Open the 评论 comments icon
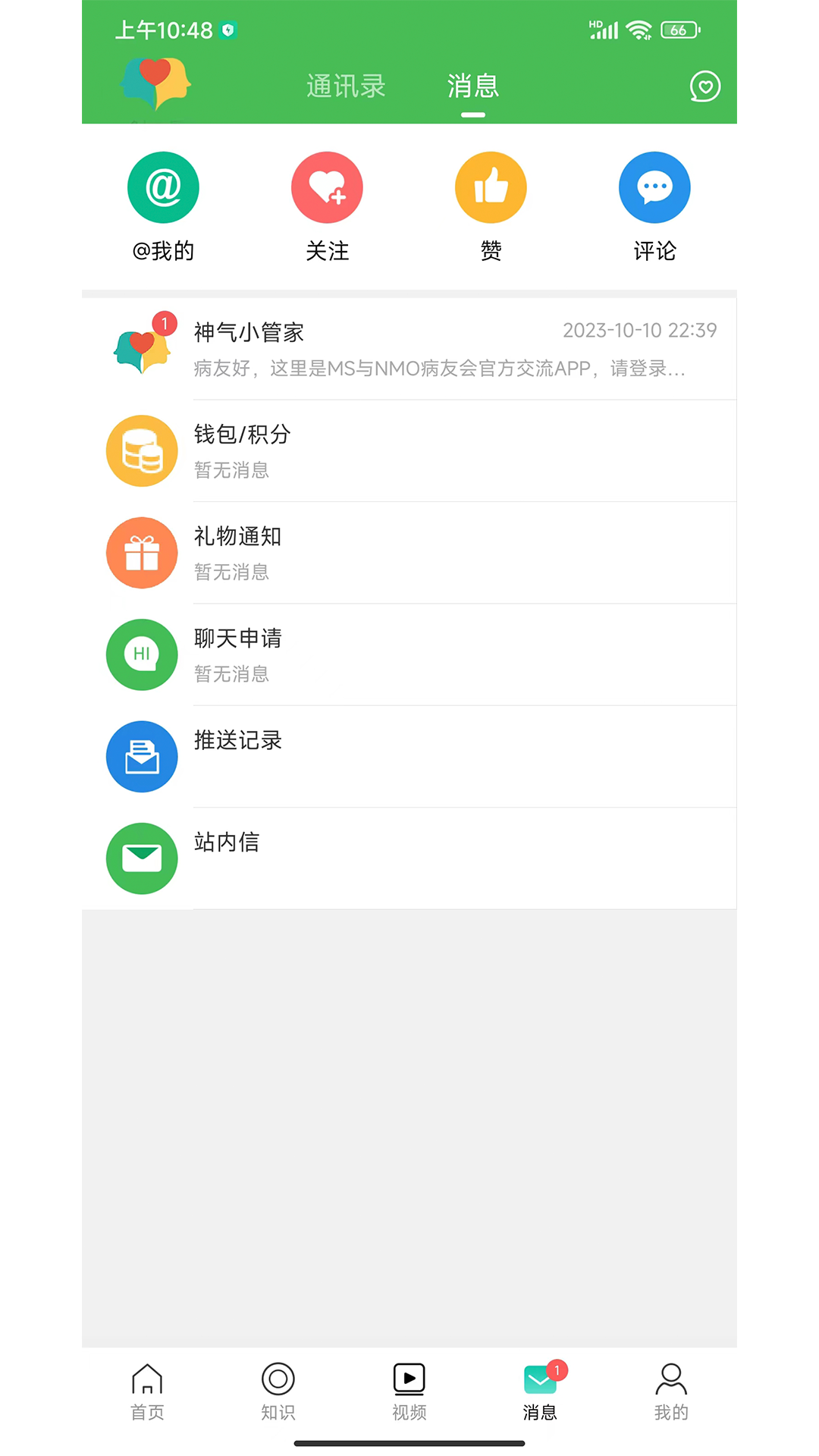This screenshot has width=819, height=1456. 654,187
